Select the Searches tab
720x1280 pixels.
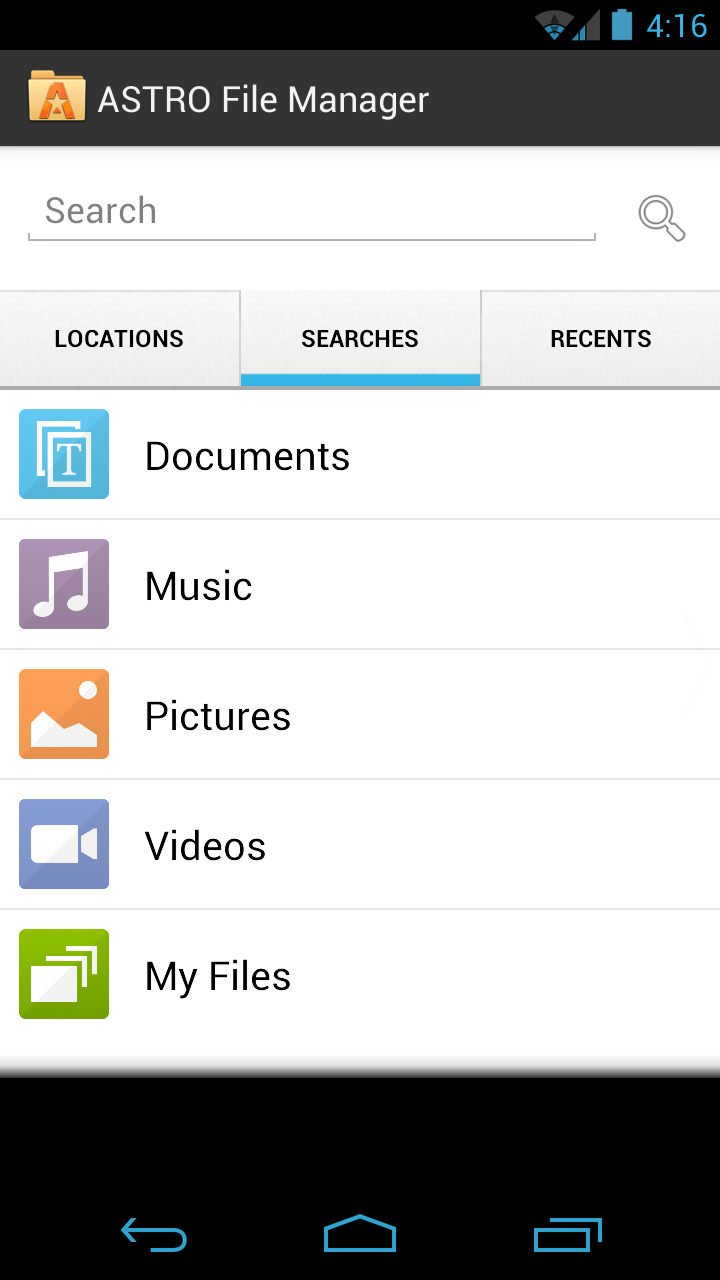click(360, 339)
